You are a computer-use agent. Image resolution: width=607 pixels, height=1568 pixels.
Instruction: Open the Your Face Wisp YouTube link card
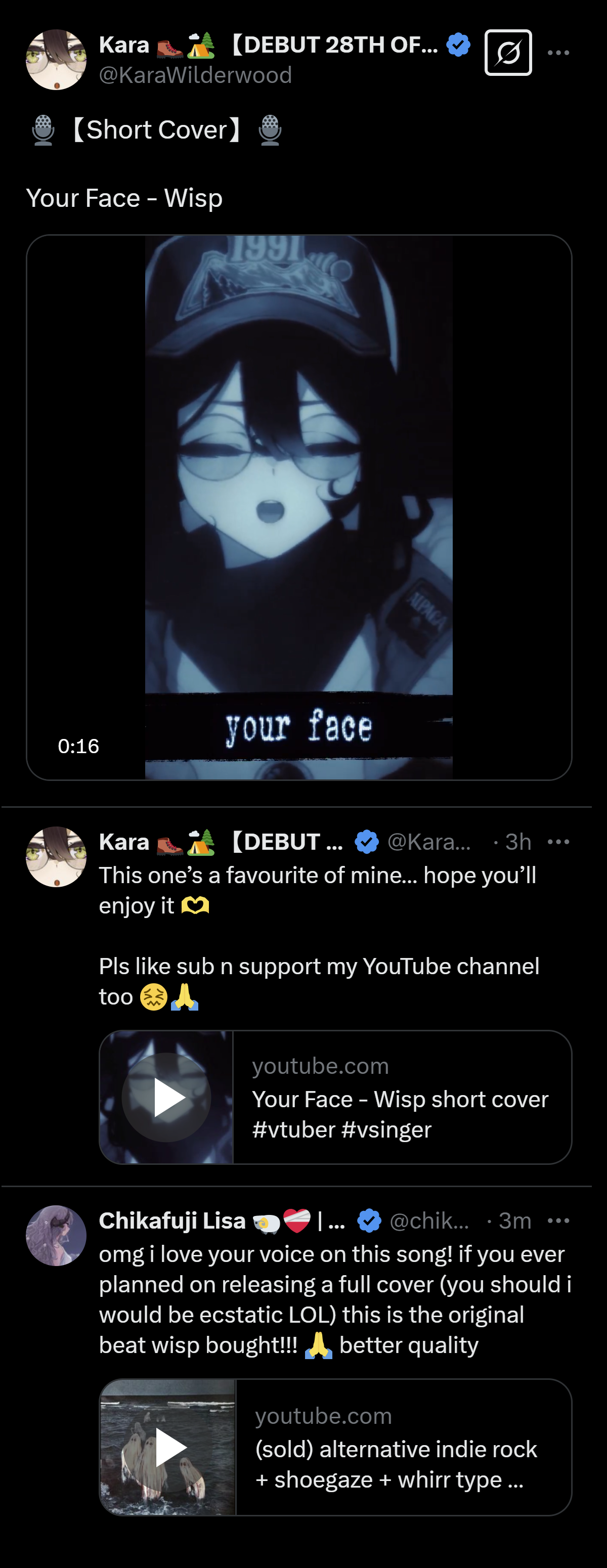335,1097
